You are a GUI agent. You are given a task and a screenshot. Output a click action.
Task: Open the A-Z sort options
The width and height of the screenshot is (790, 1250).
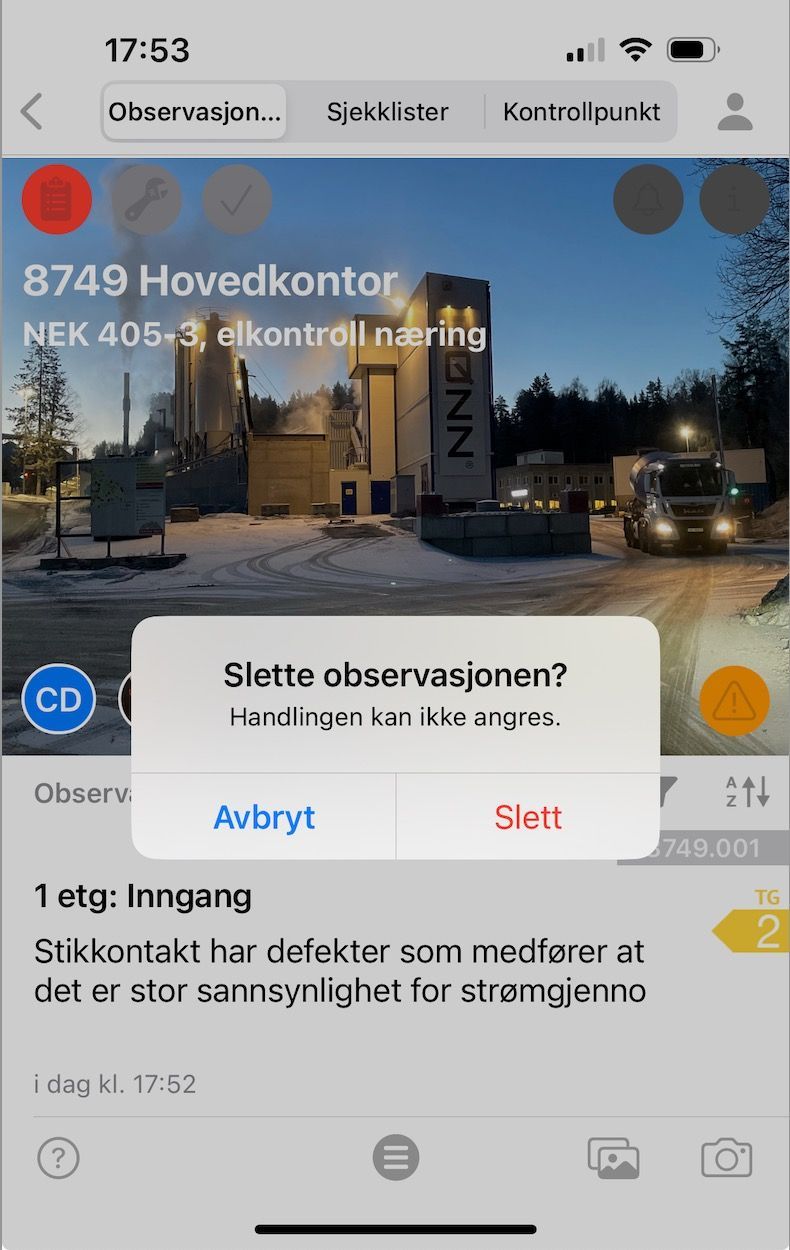click(x=748, y=793)
